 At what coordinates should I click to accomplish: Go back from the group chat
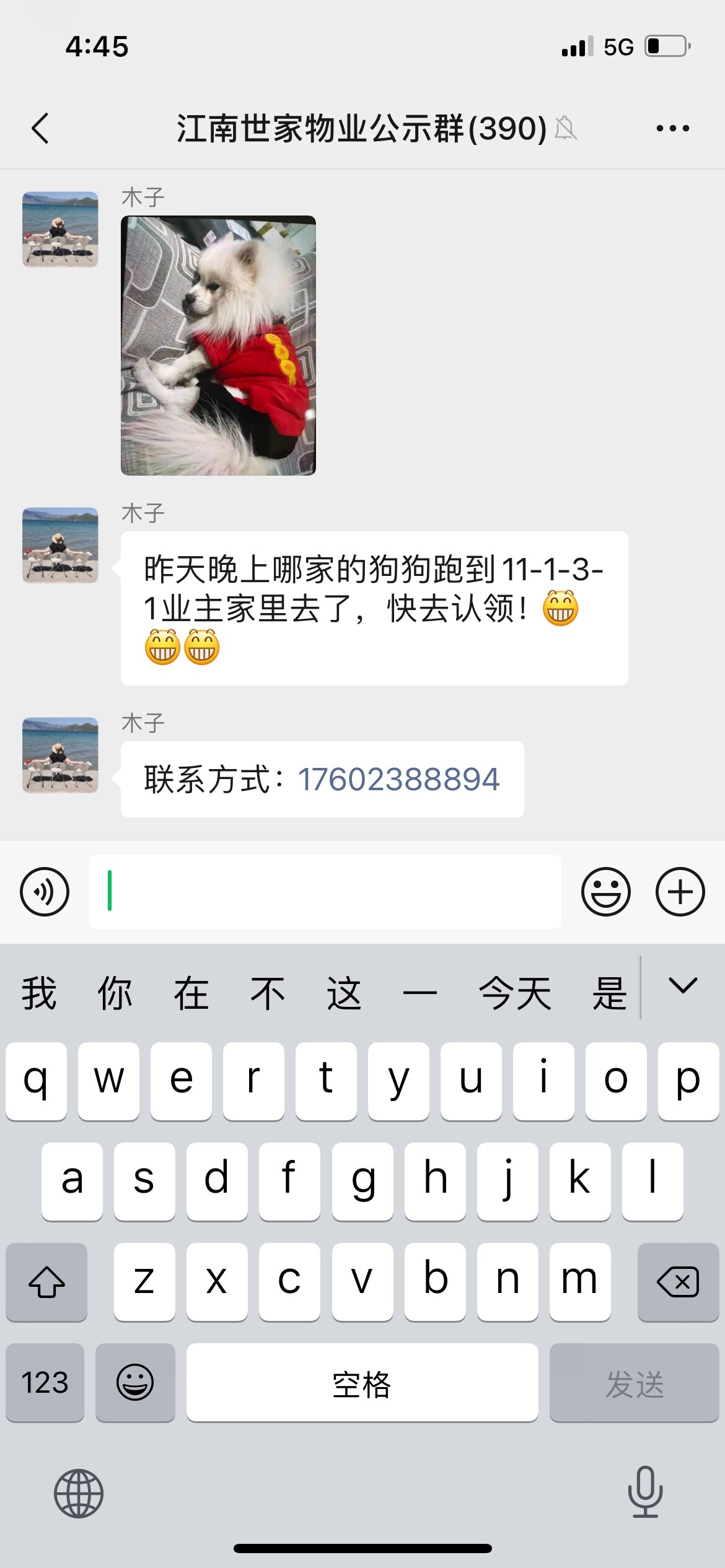click(x=41, y=129)
